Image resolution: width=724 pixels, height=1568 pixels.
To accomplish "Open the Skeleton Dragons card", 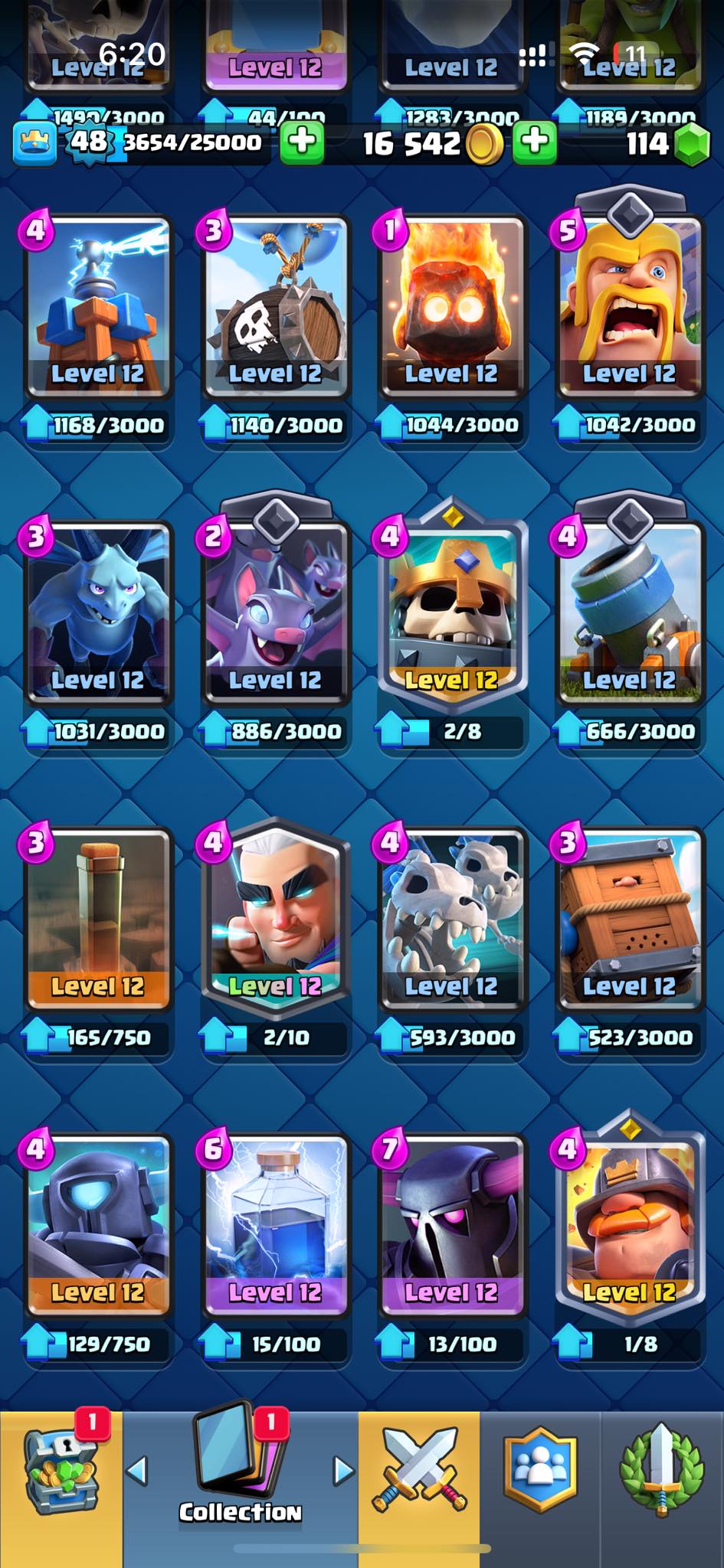I will pos(451,920).
